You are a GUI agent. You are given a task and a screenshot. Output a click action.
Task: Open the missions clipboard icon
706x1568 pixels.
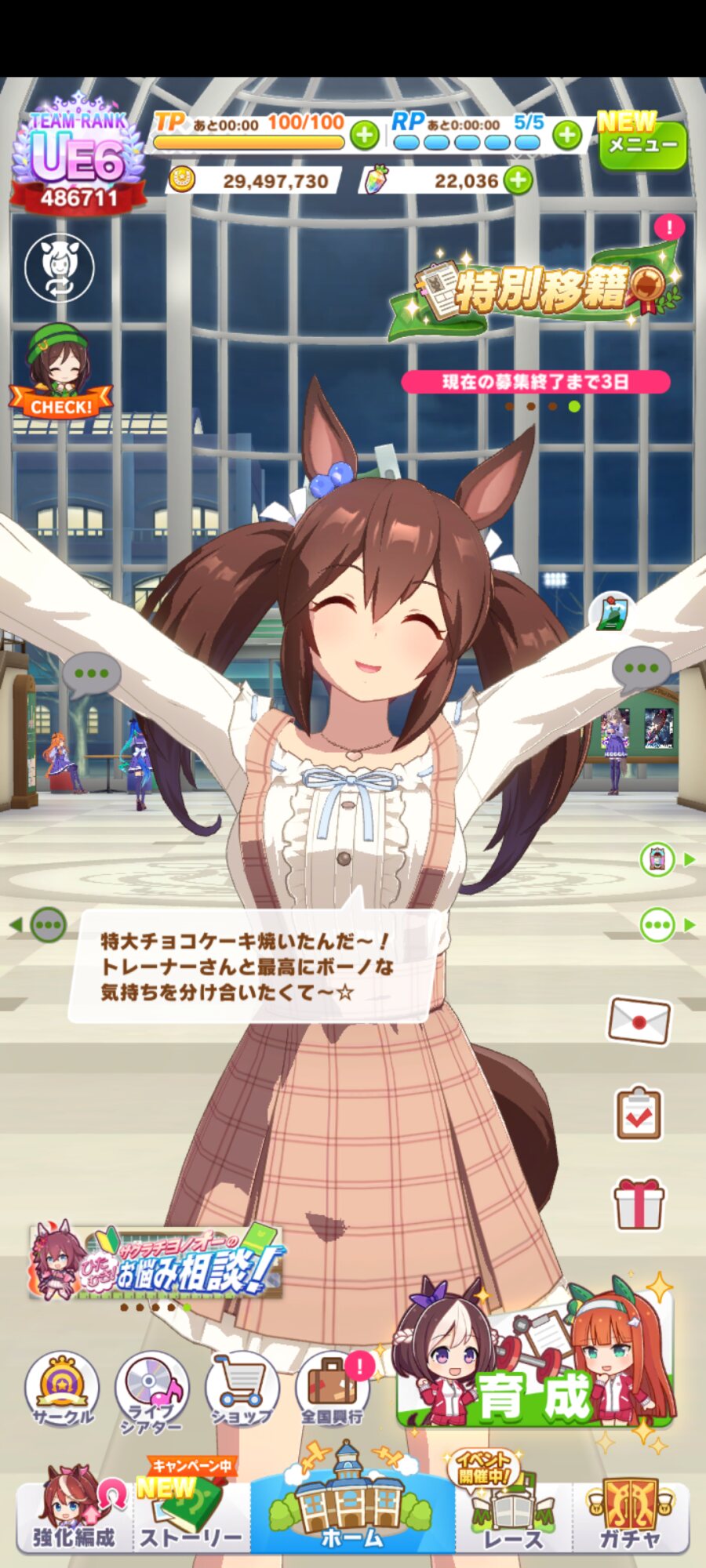pos(639,1112)
